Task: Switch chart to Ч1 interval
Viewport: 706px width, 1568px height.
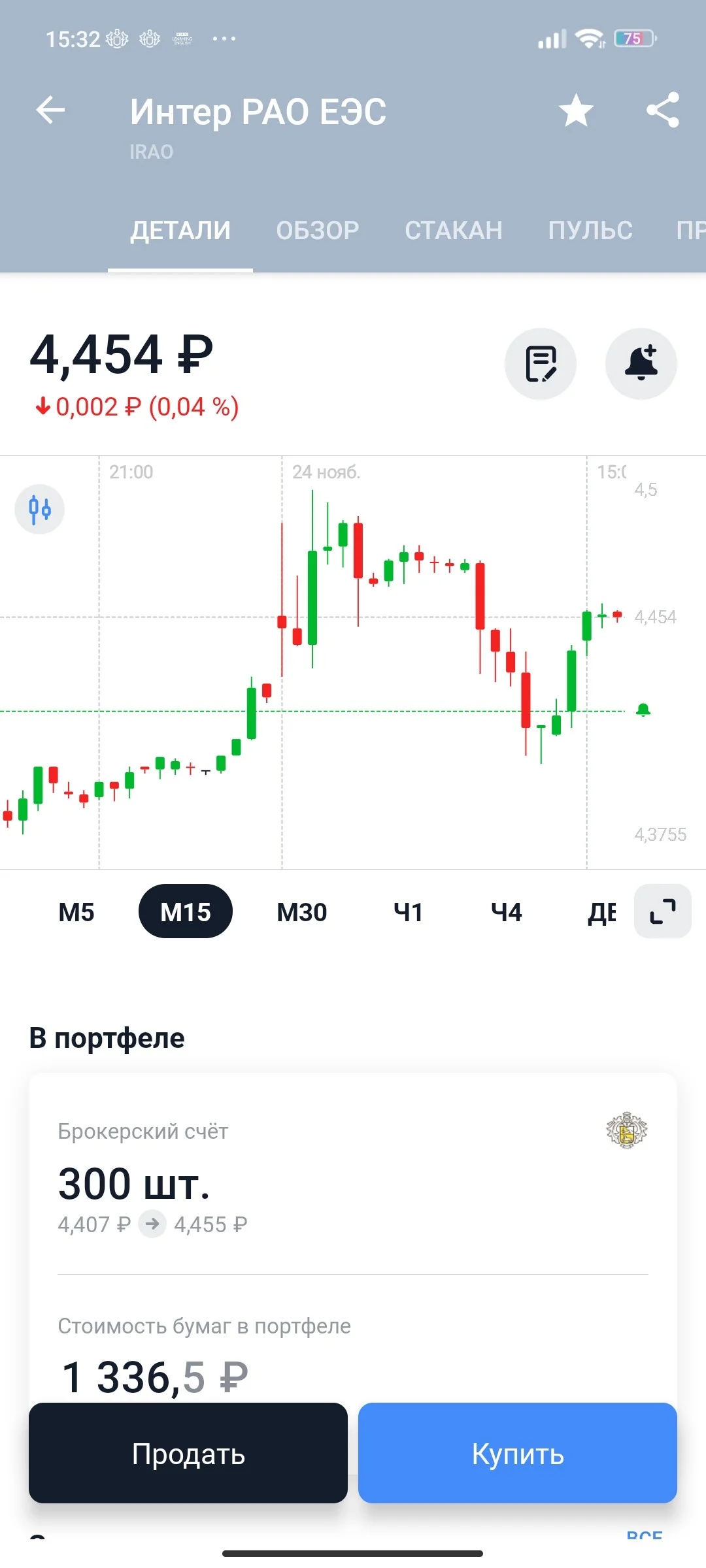Action: tap(409, 912)
